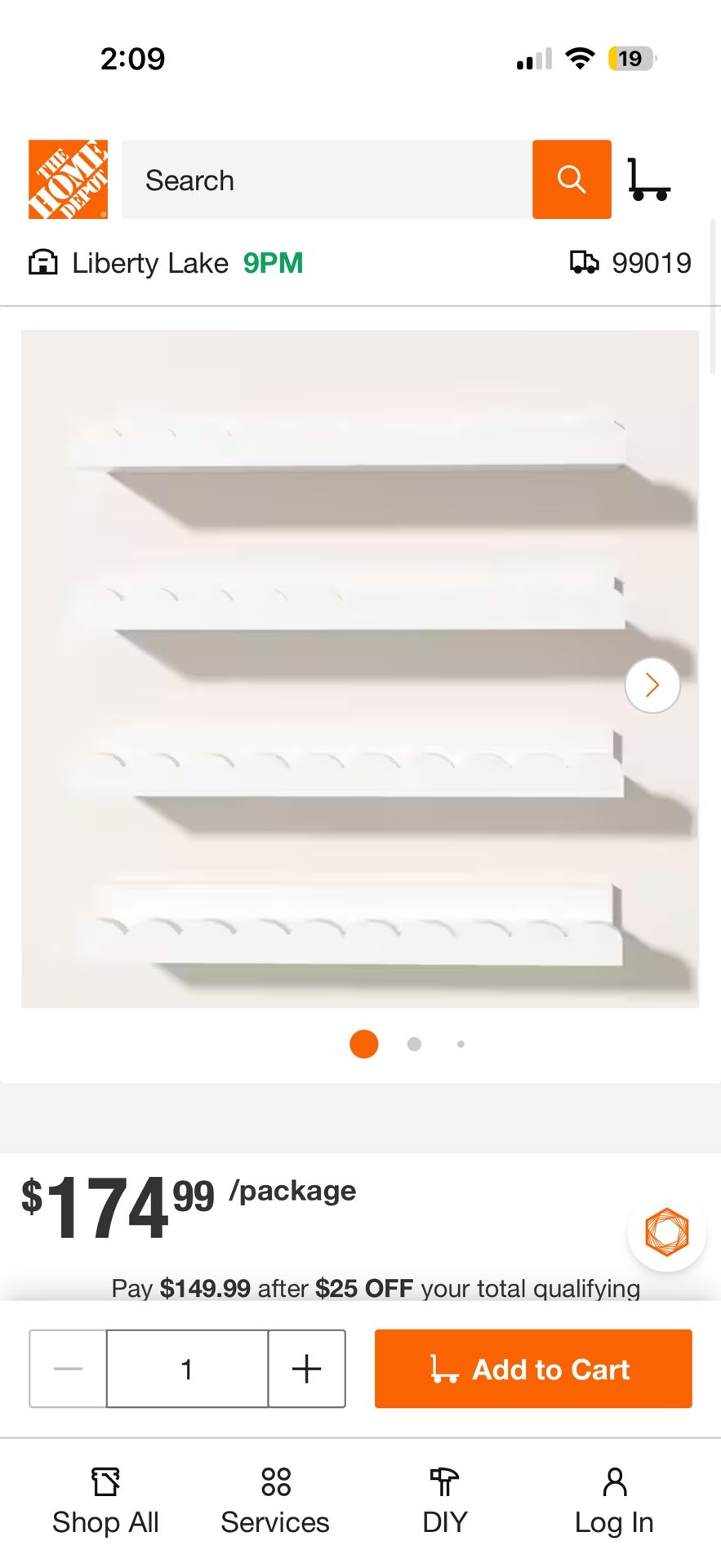Show next product image arrow

[x=652, y=685]
